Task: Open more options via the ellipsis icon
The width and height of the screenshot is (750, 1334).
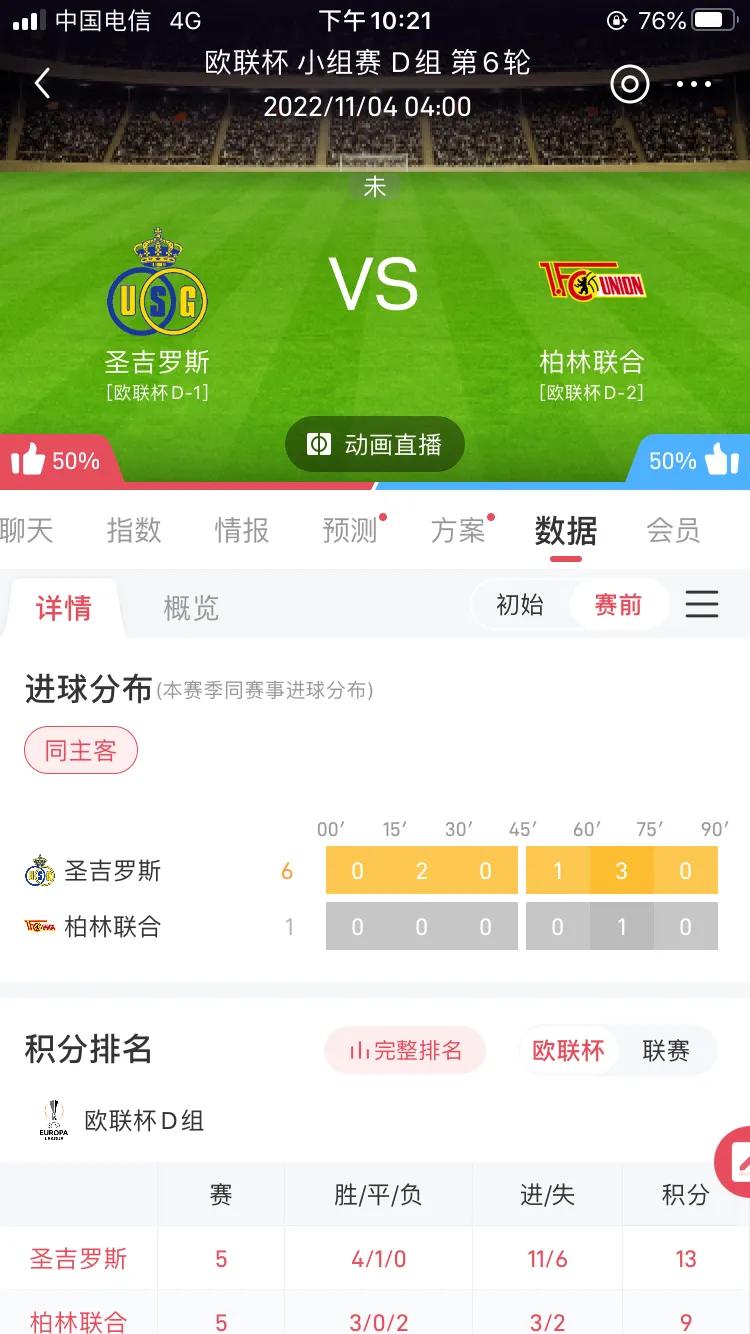Action: (x=694, y=84)
